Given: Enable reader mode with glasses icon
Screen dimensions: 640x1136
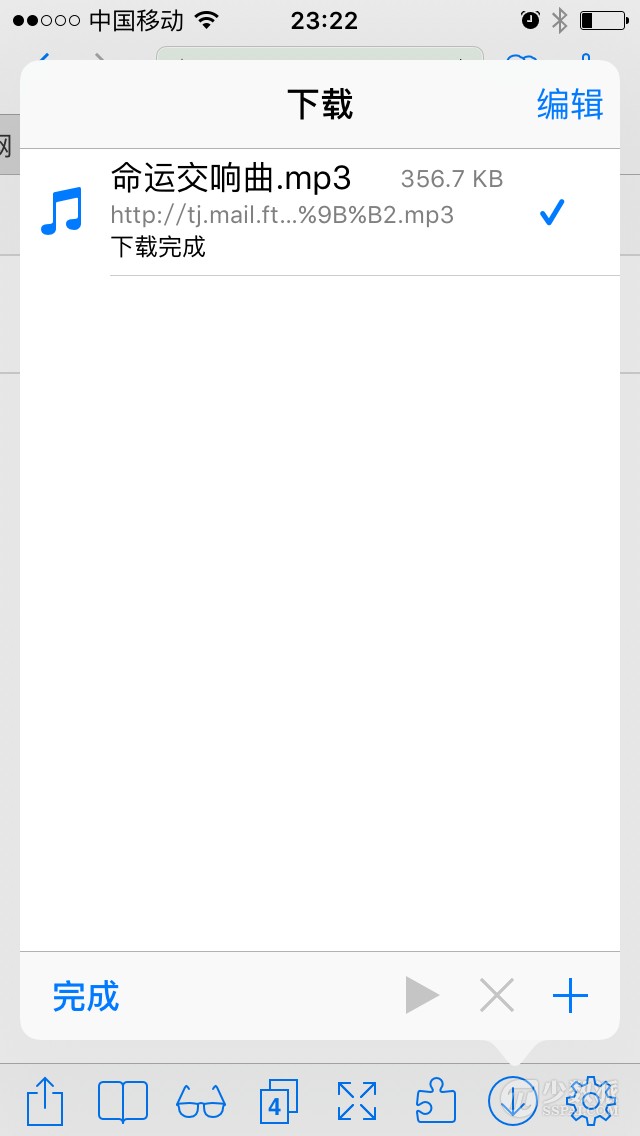Looking at the screenshot, I should [x=201, y=1102].
